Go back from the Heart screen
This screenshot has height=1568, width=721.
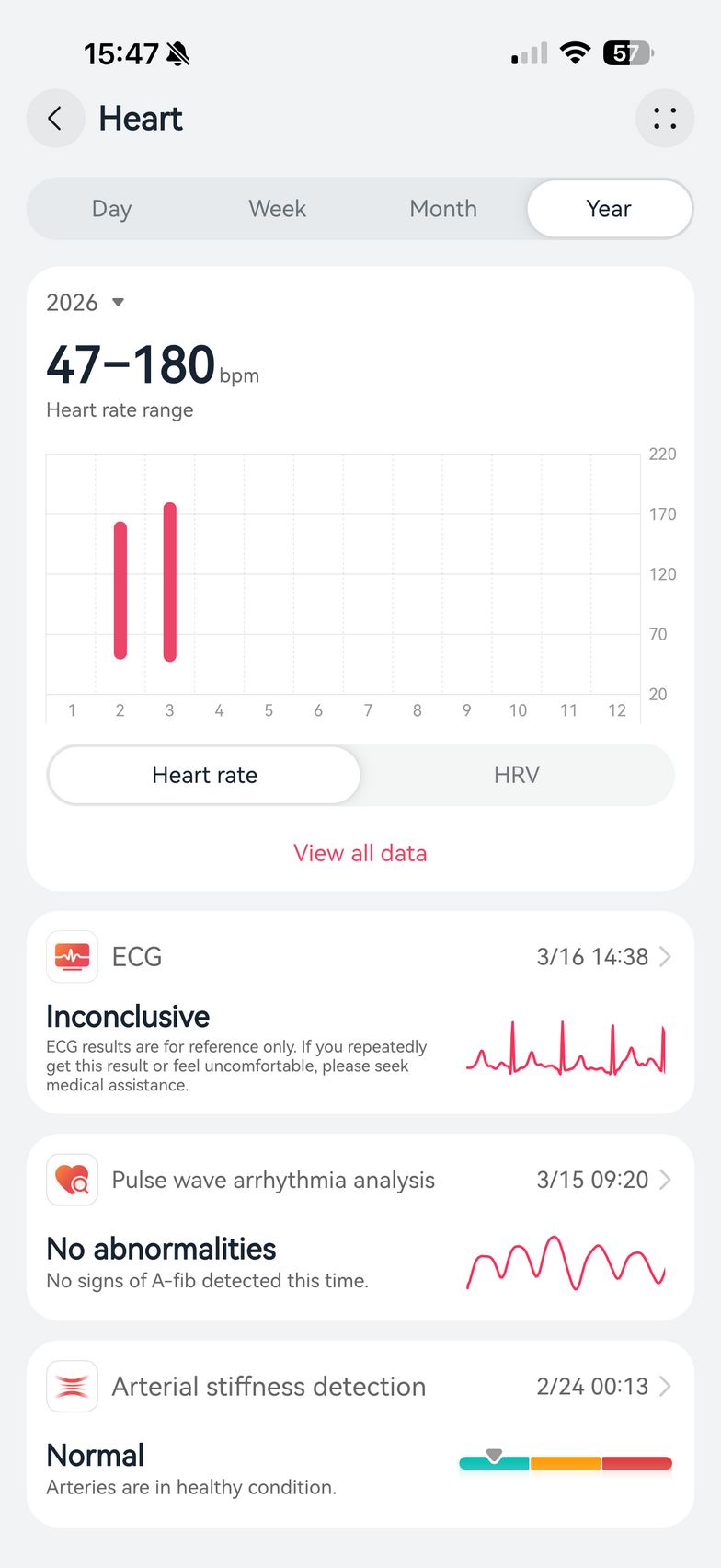point(55,119)
